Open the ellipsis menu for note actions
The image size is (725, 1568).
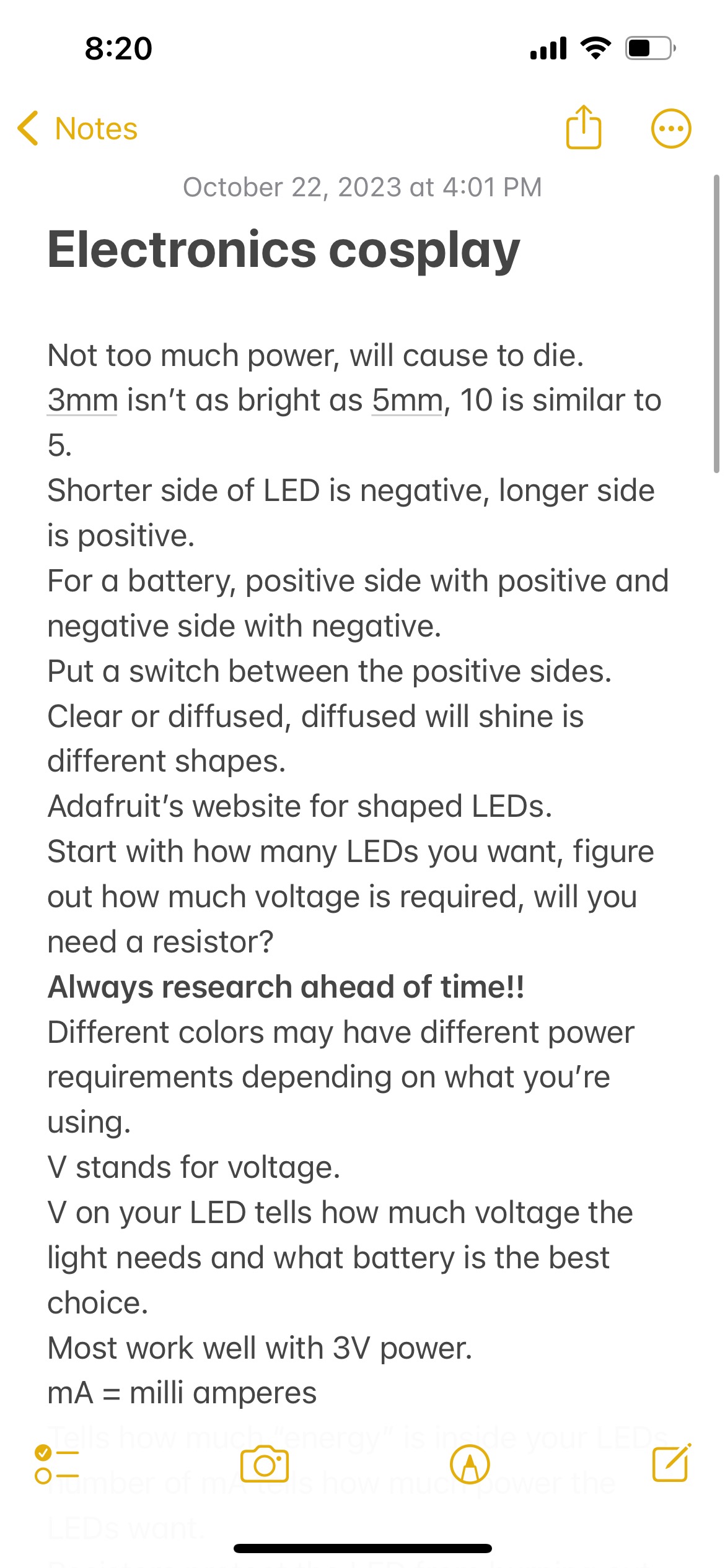pos(671,128)
